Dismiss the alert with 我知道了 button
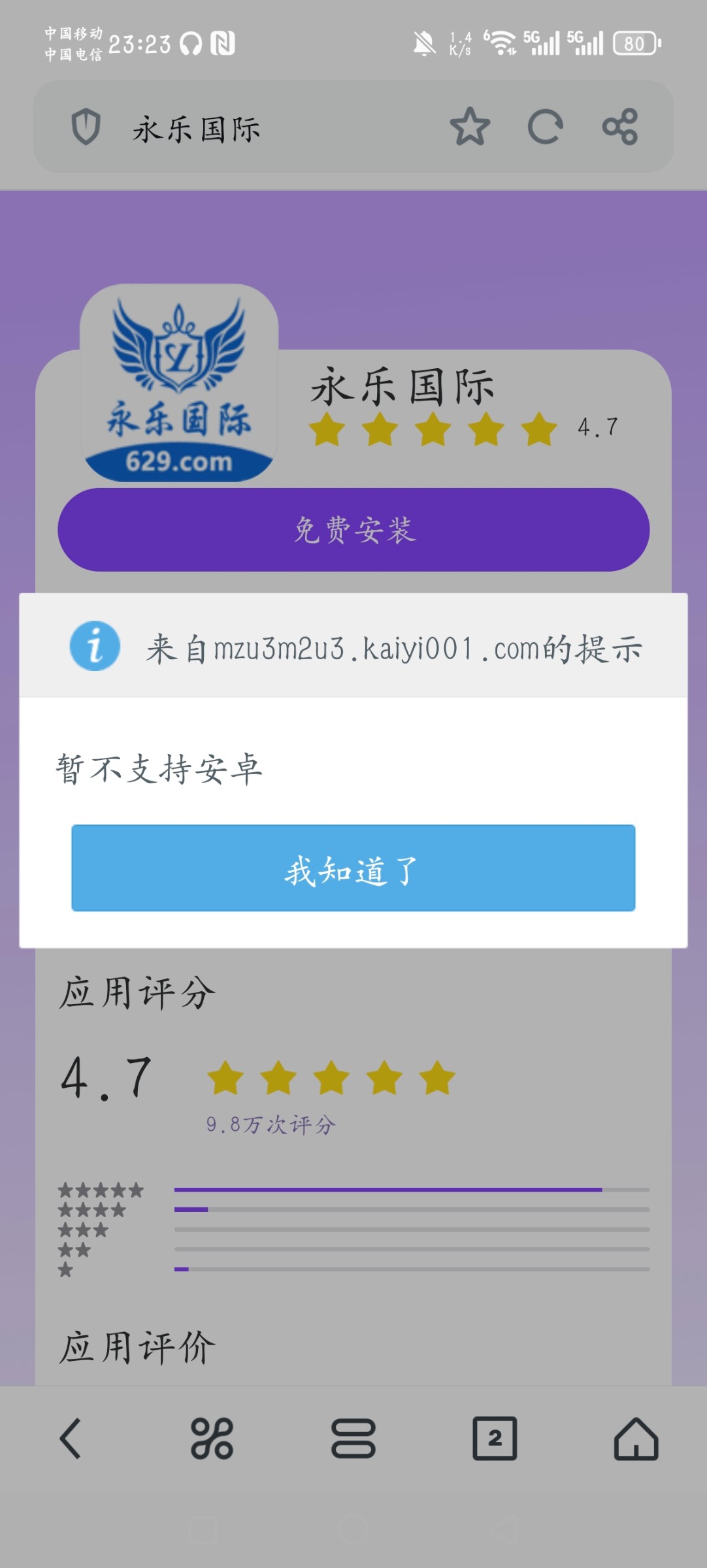 (x=353, y=868)
